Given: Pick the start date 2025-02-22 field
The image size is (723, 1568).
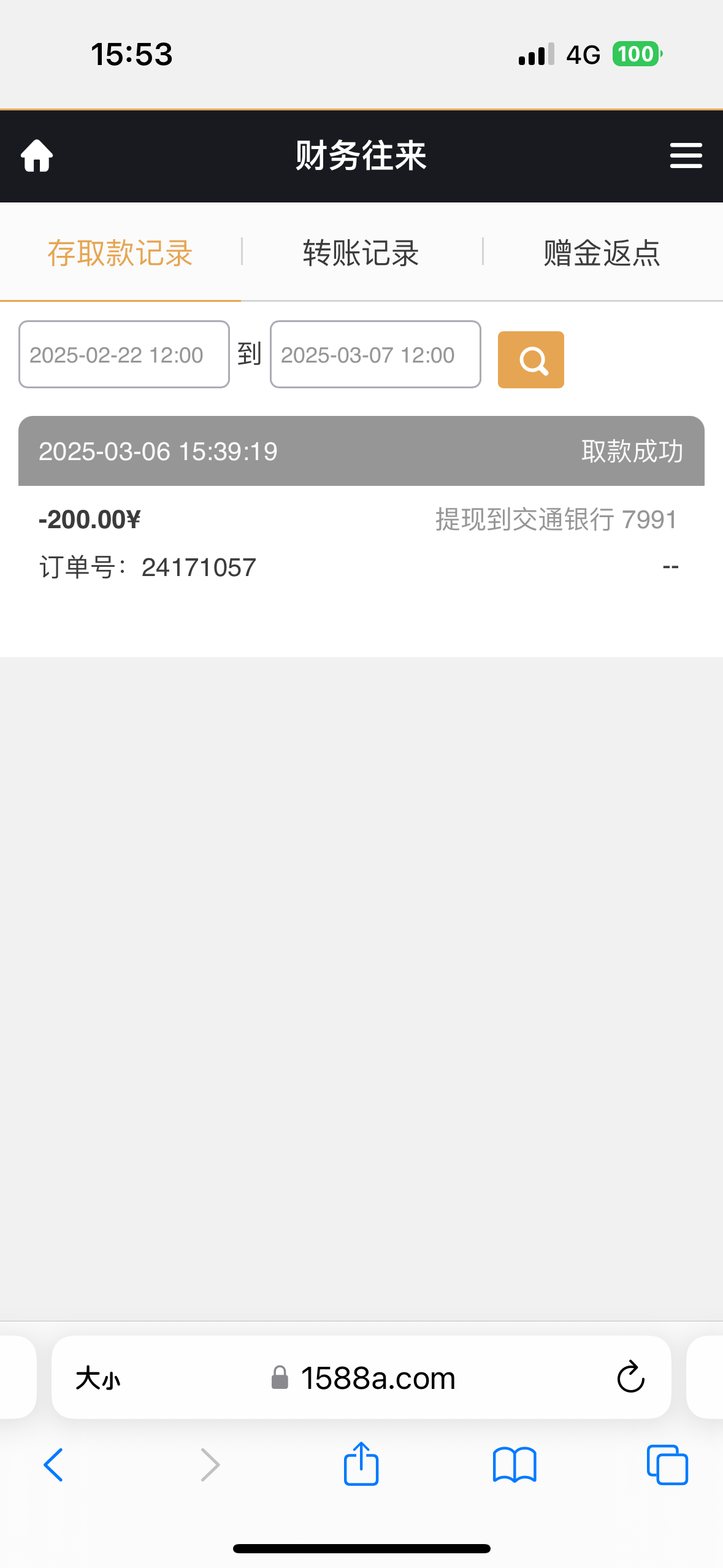Looking at the screenshot, I should [x=124, y=355].
